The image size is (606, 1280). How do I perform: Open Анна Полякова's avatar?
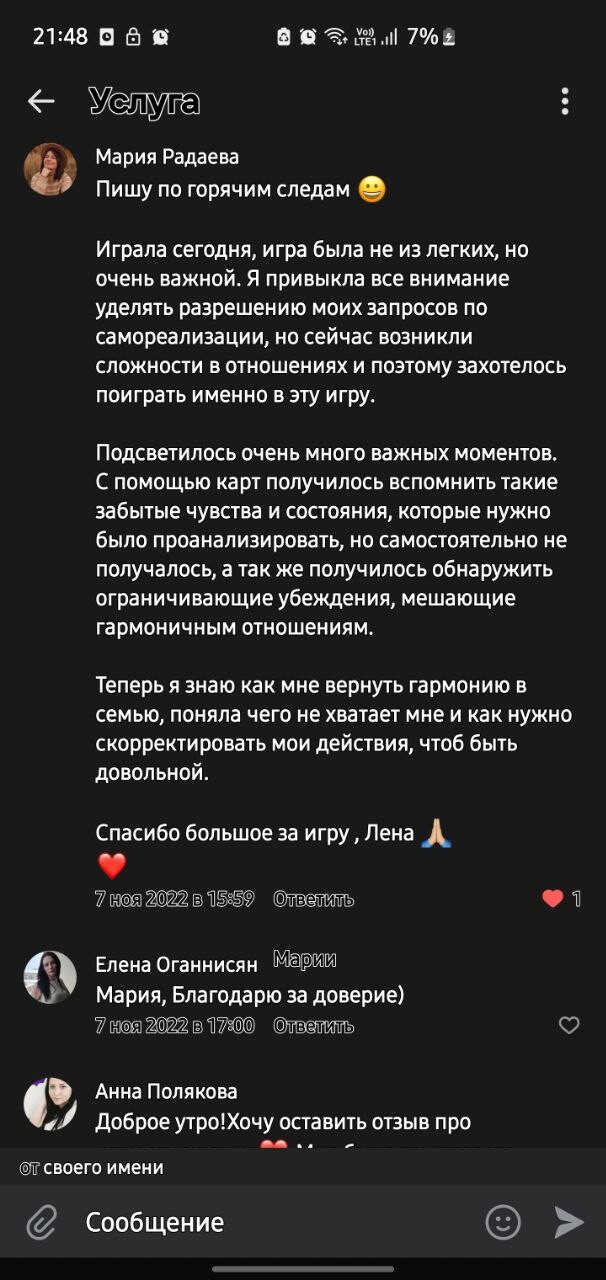pyautogui.click(x=50, y=1104)
